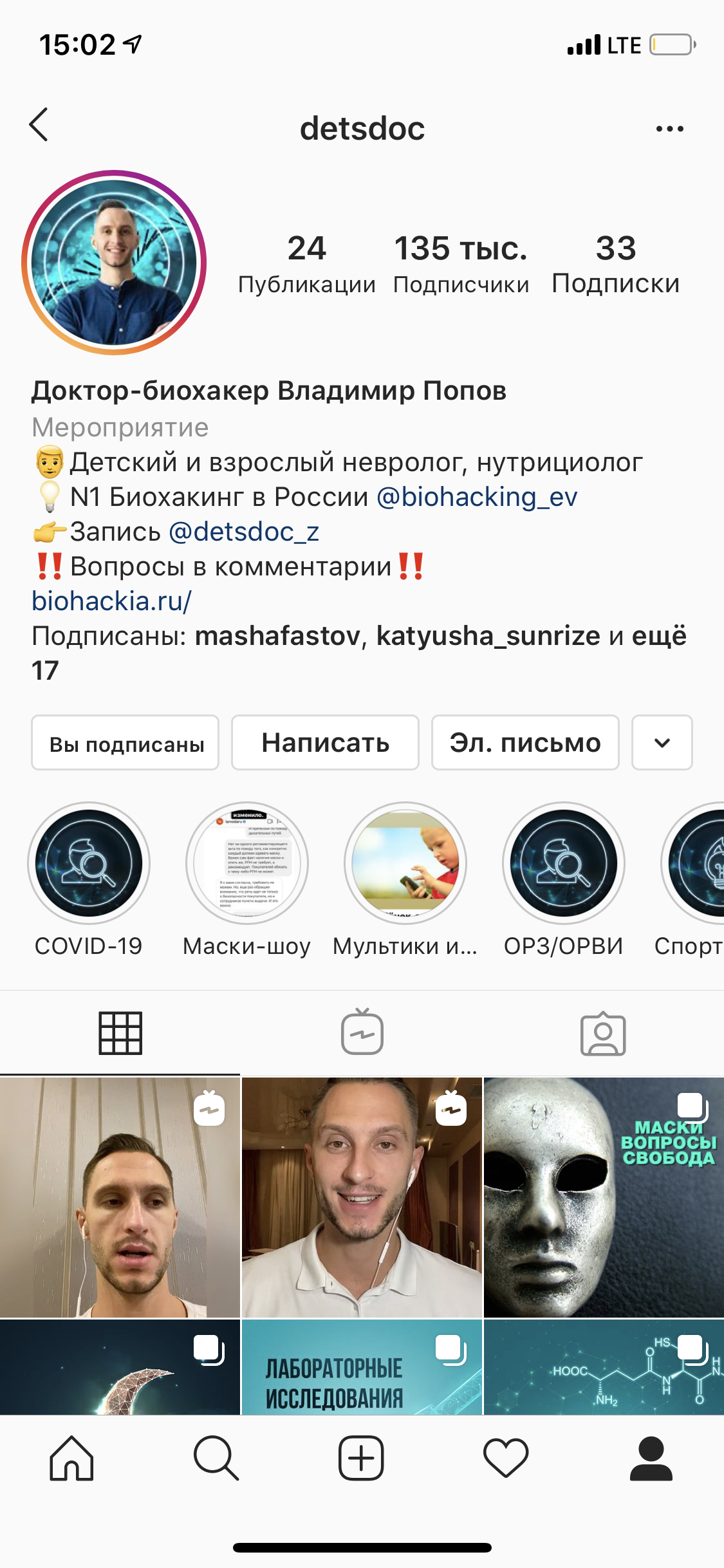Open the МАСКИ ВОПРОСЫ СВОБОДА post
The height and width of the screenshot is (1568, 724).
tap(604, 1197)
